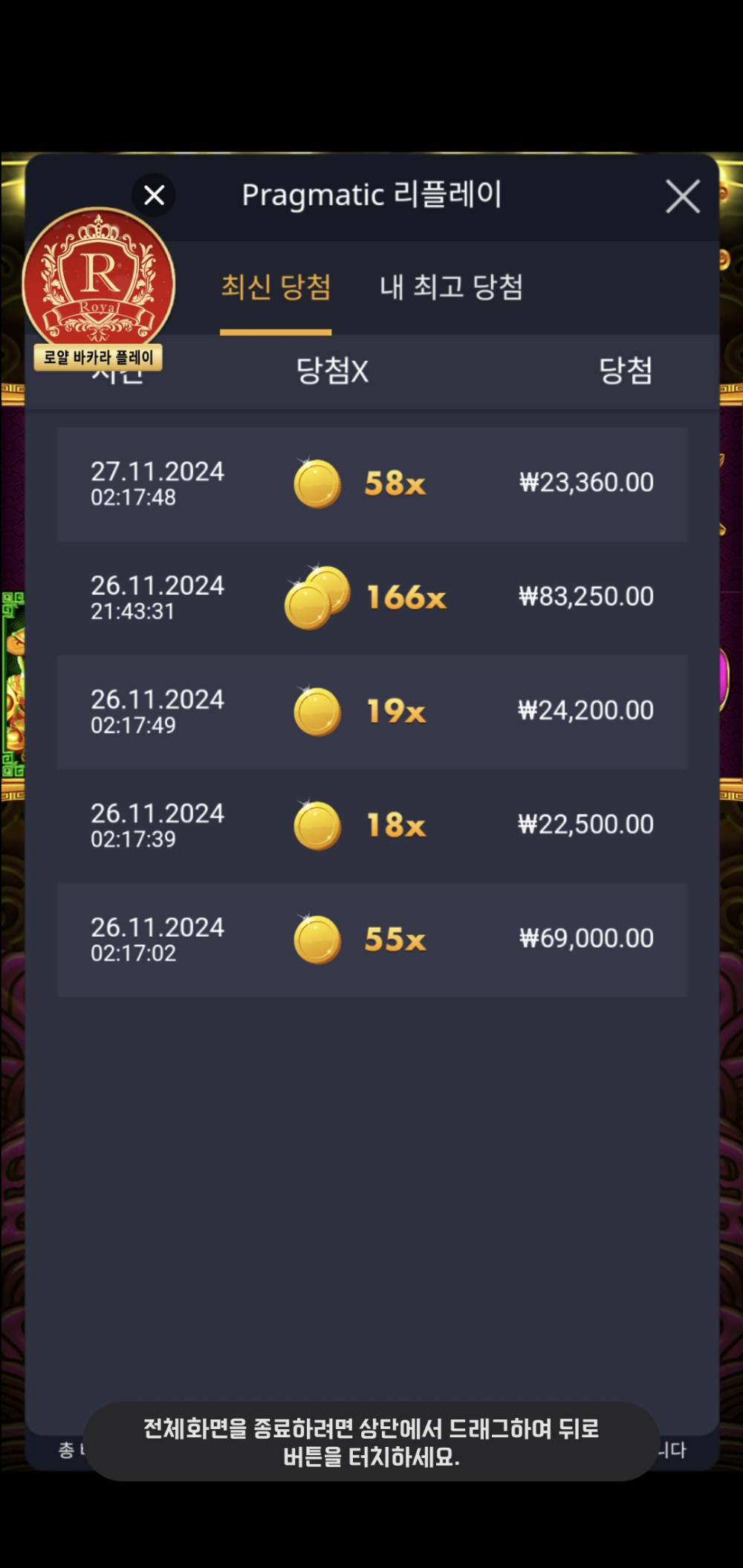743x1568 pixels.
Task: Close the Pragmatic replay dialog
Action: [682, 197]
